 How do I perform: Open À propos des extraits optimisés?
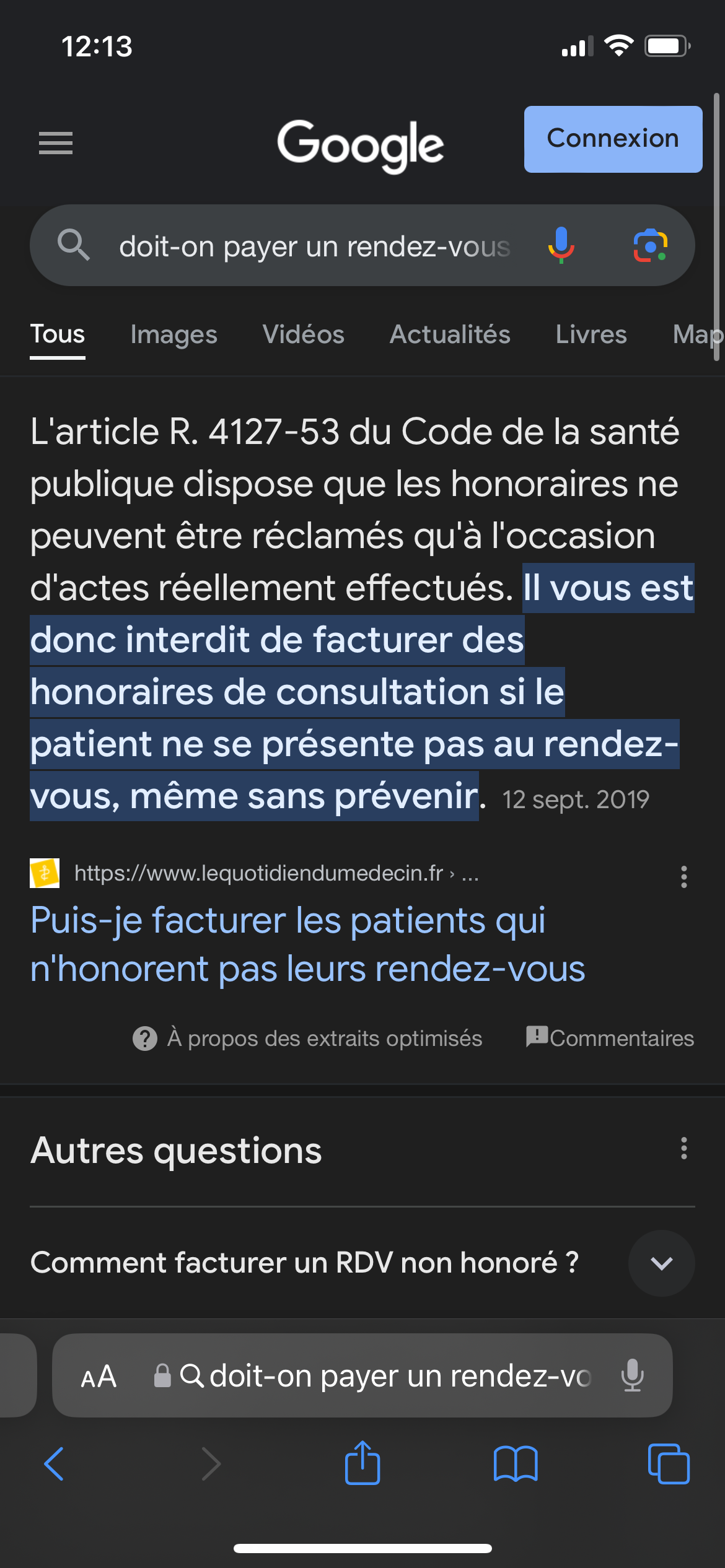point(308,1039)
